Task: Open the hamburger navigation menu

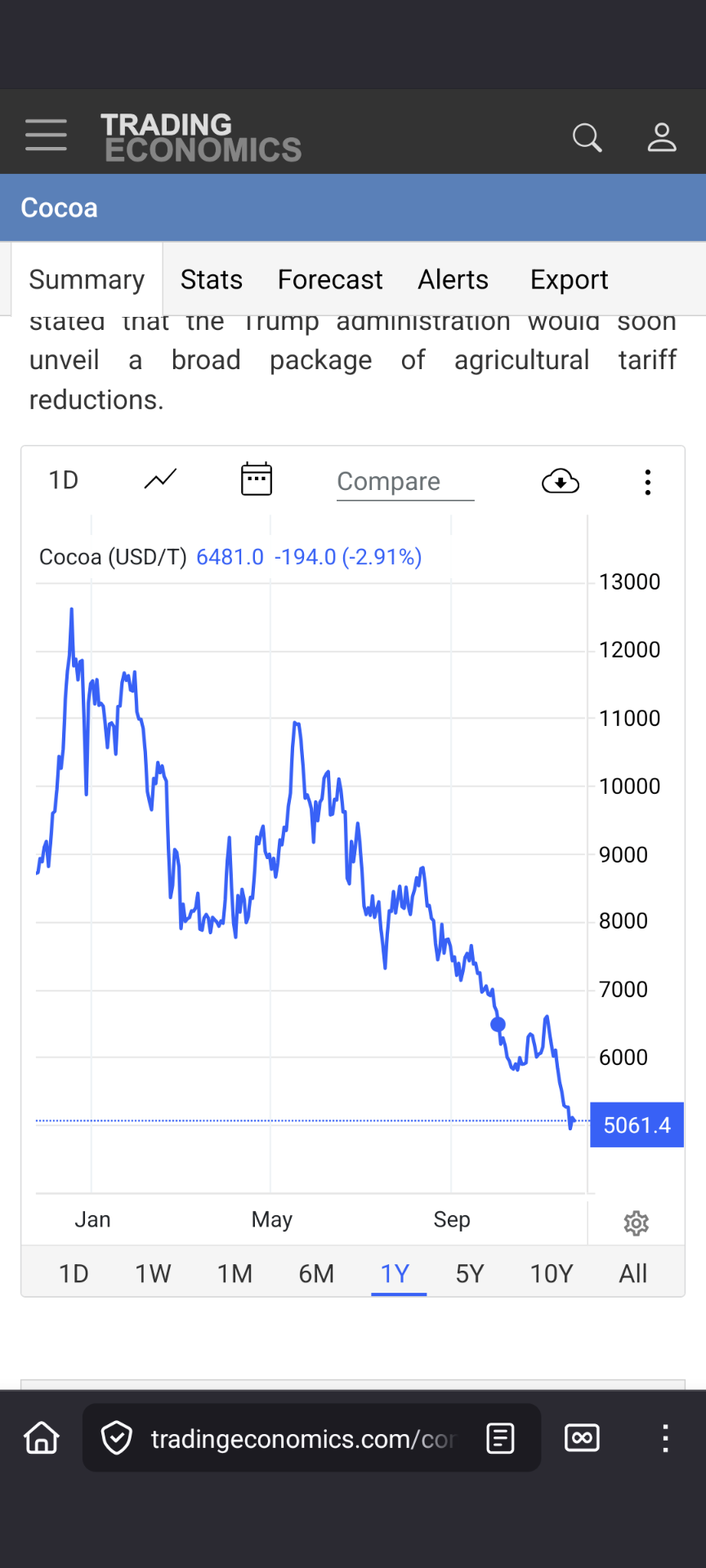Action: (46, 135)
